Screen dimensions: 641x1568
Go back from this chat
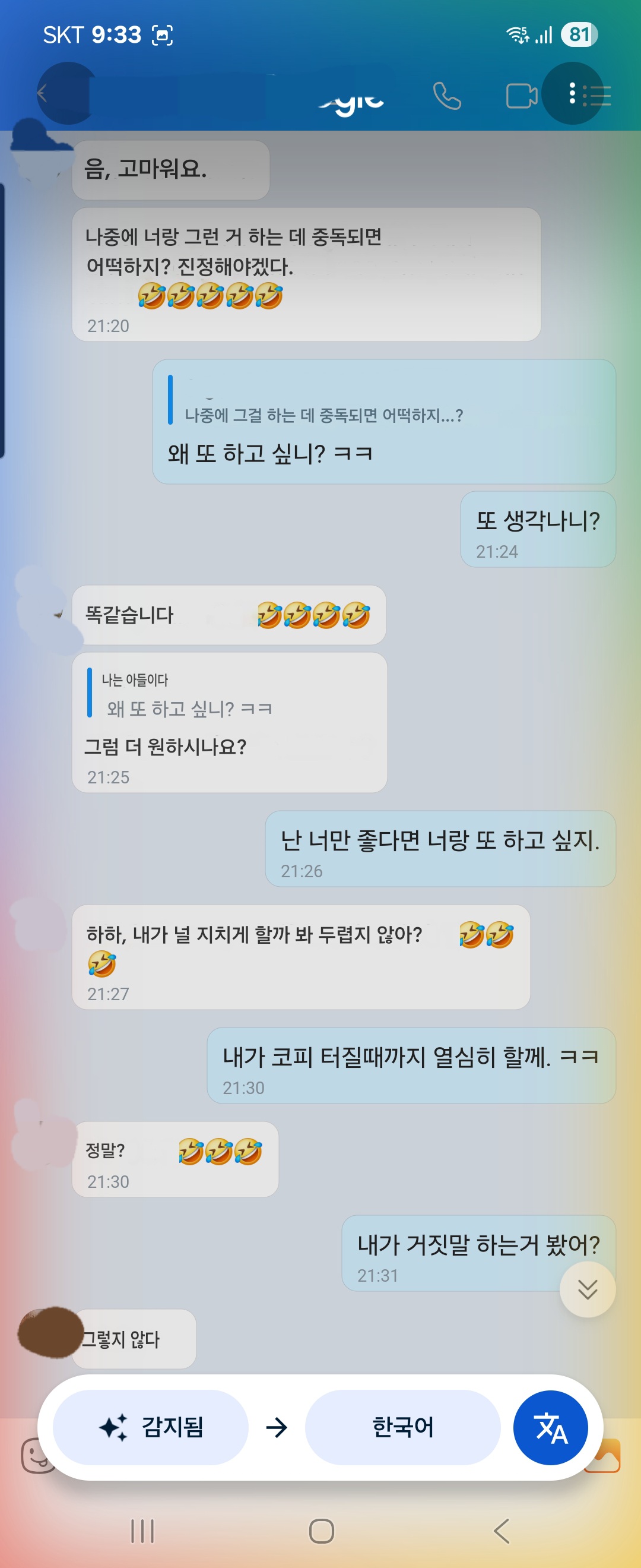point(43,94)
